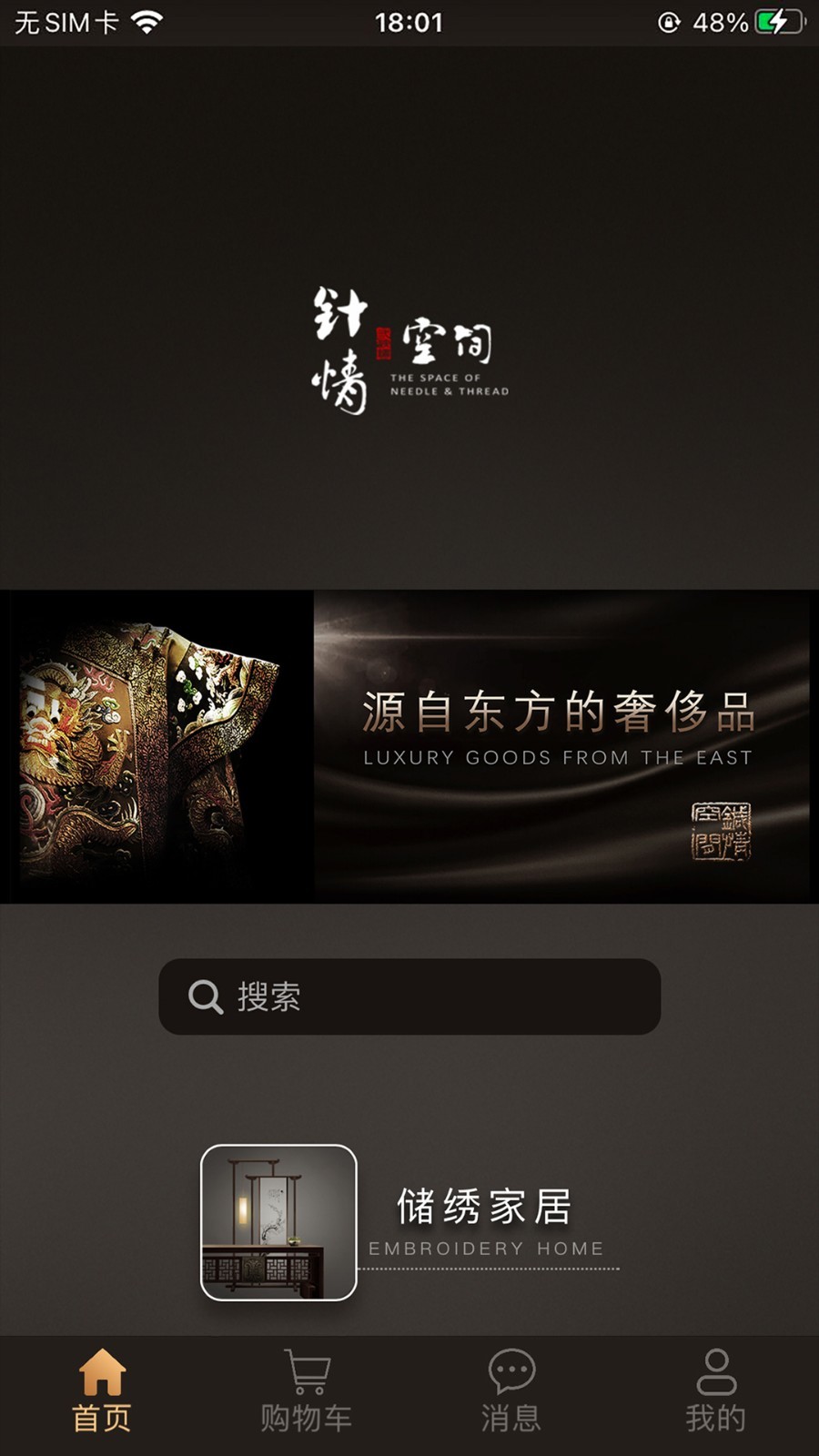Open the 源自东方的奢侈品 banner
This screenshot has width=819, height=1456.
point(409,746)
